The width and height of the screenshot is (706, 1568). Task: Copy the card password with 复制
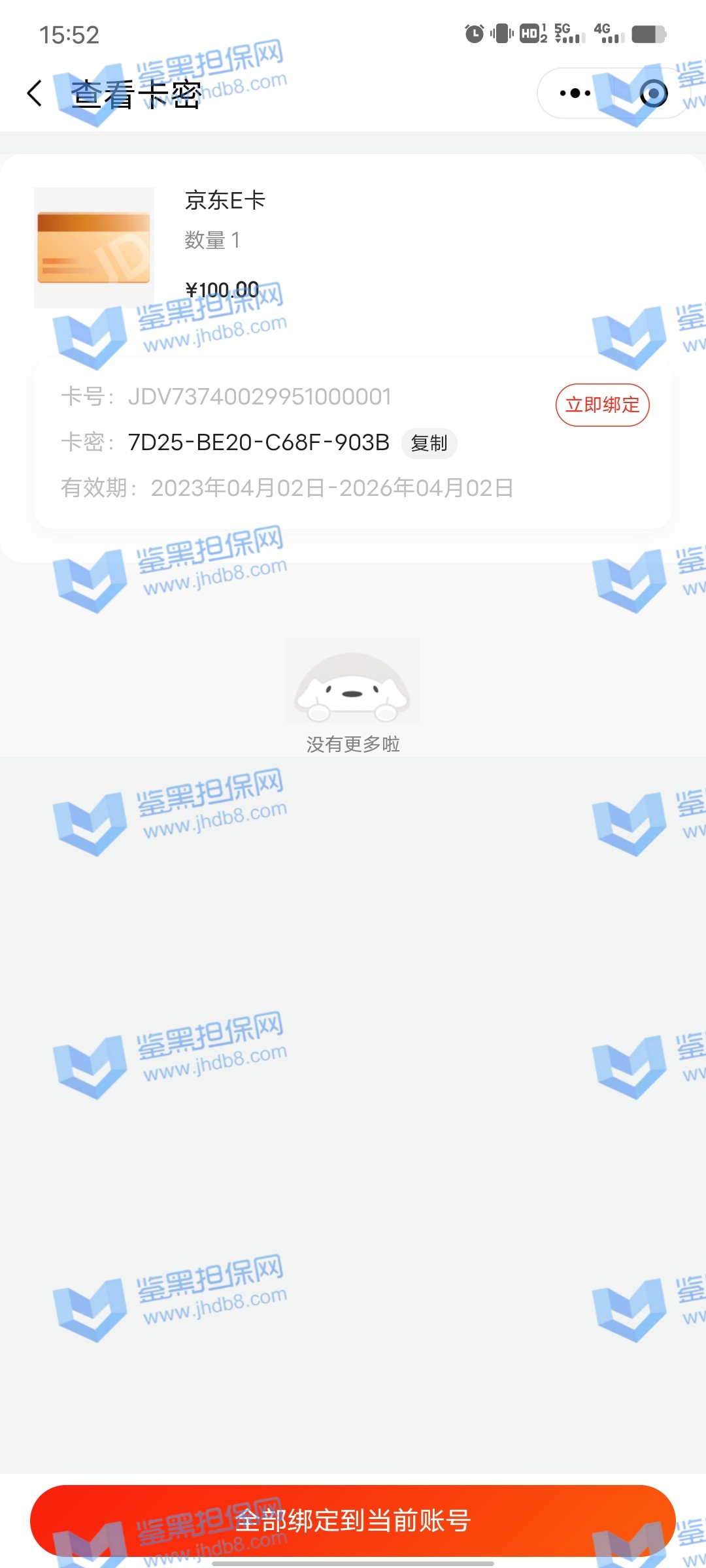(429, 444)
